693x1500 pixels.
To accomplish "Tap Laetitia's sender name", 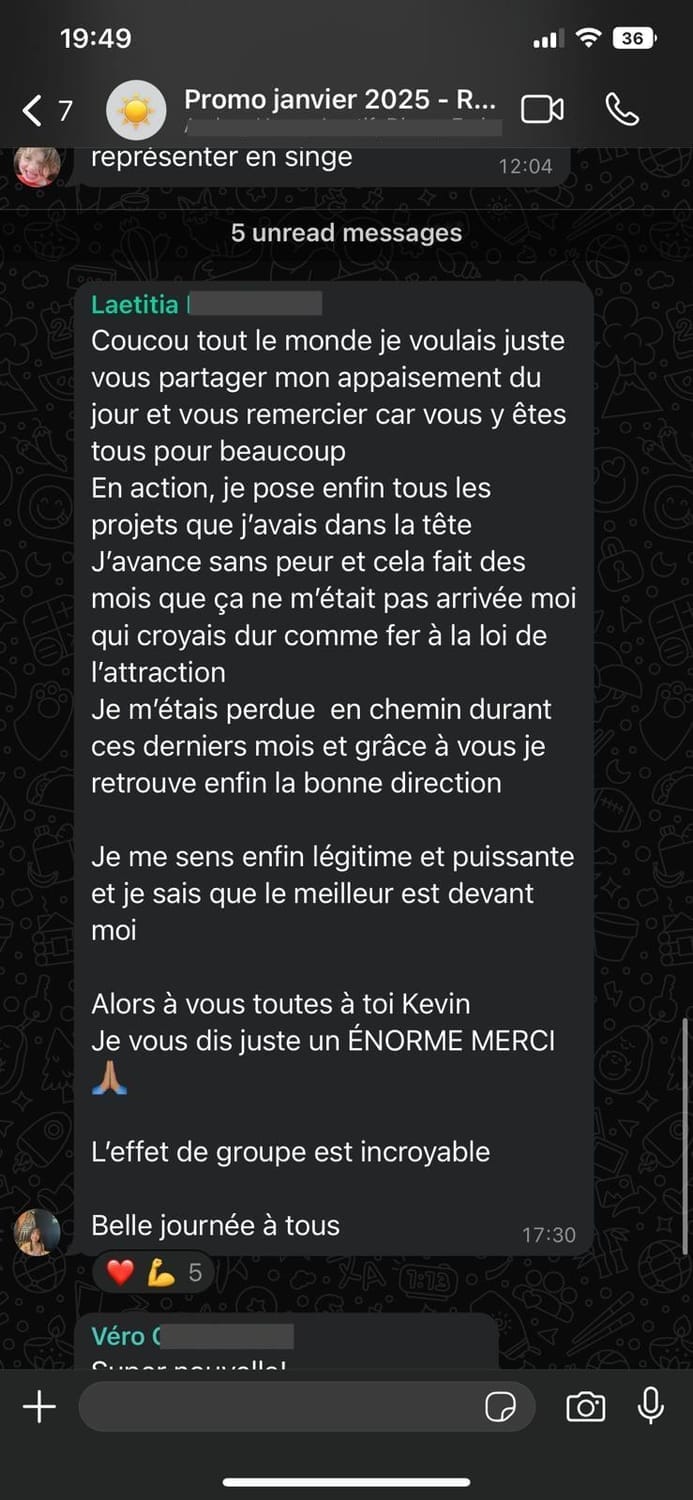I will 135,304.
